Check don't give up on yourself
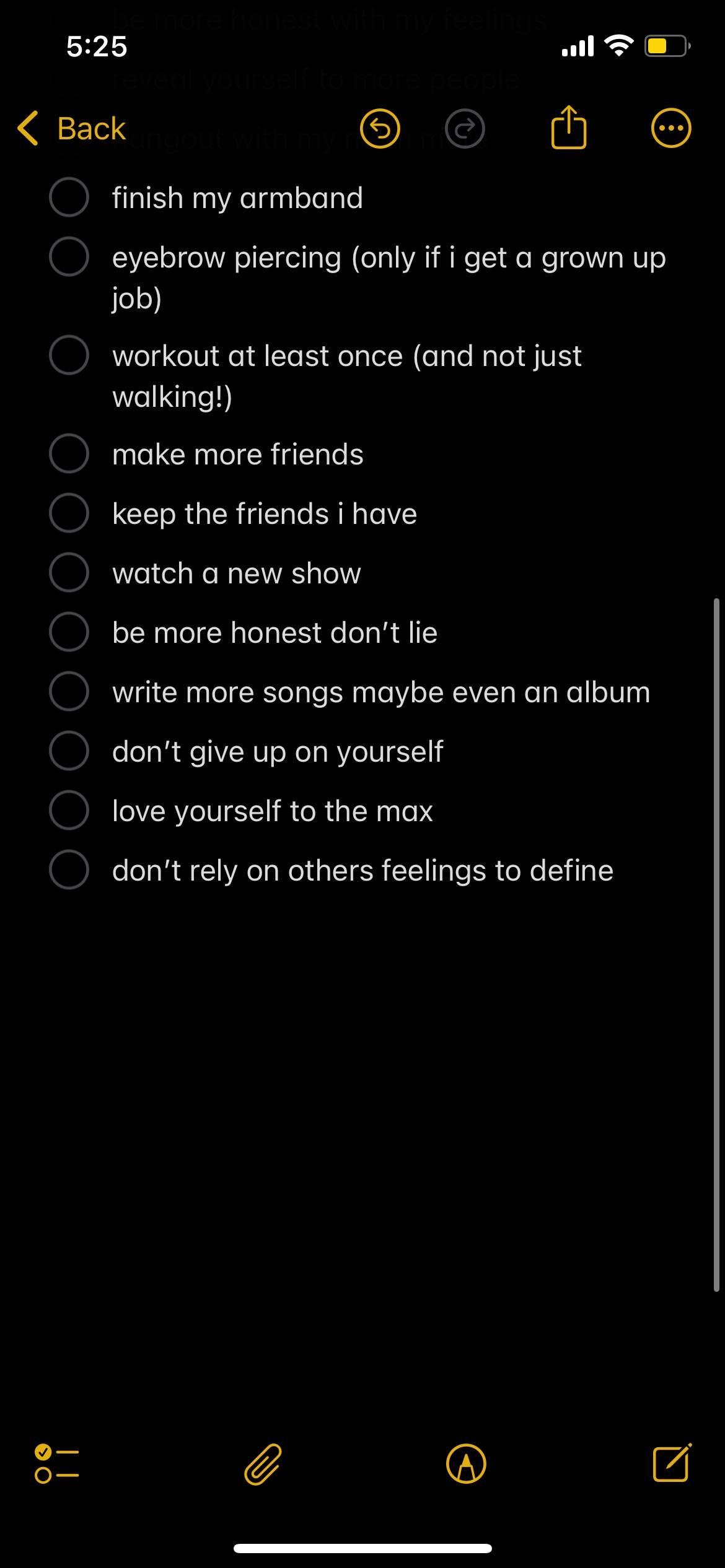 click(x=69, y=751)
